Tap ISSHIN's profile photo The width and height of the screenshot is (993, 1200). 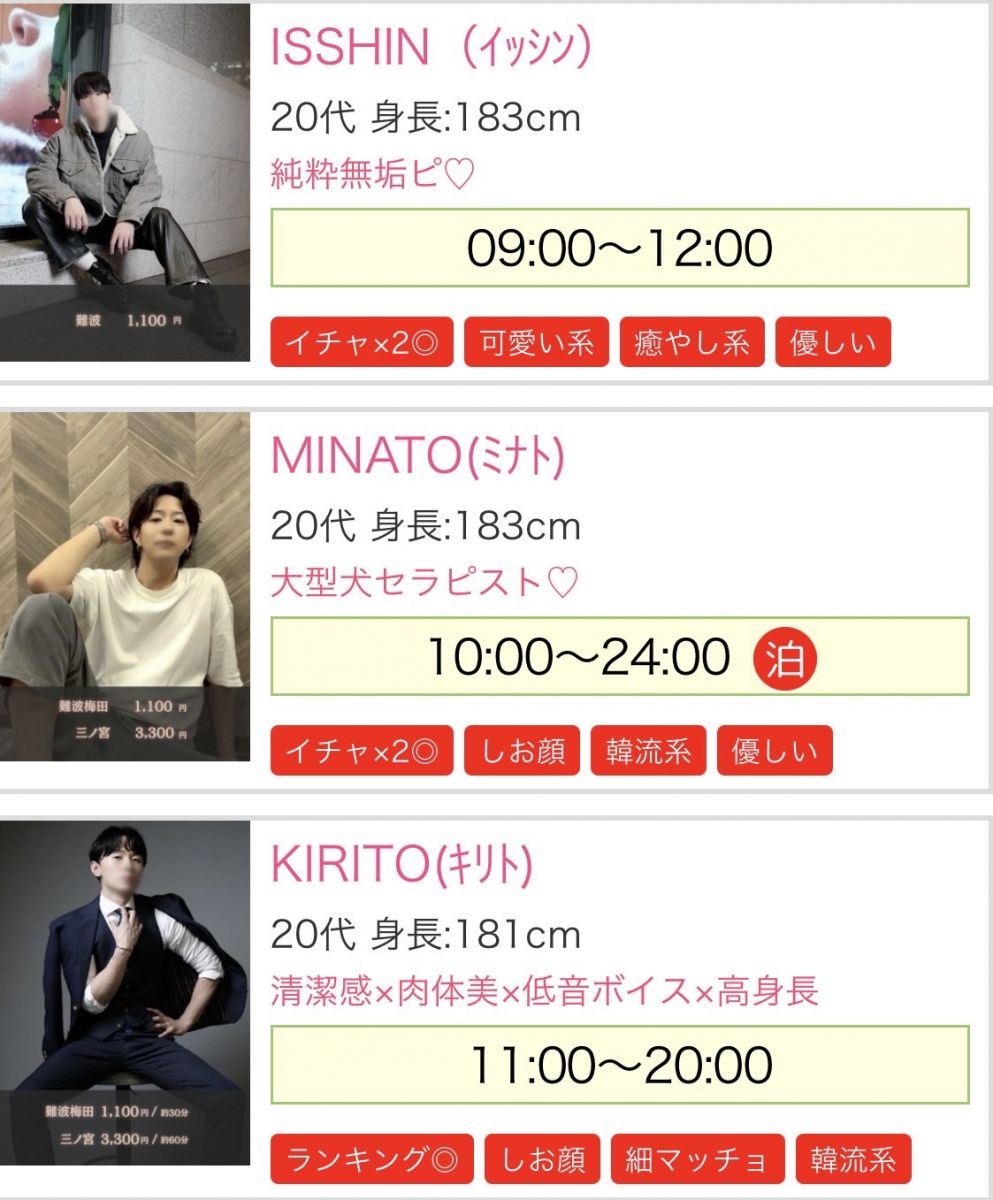124,182
